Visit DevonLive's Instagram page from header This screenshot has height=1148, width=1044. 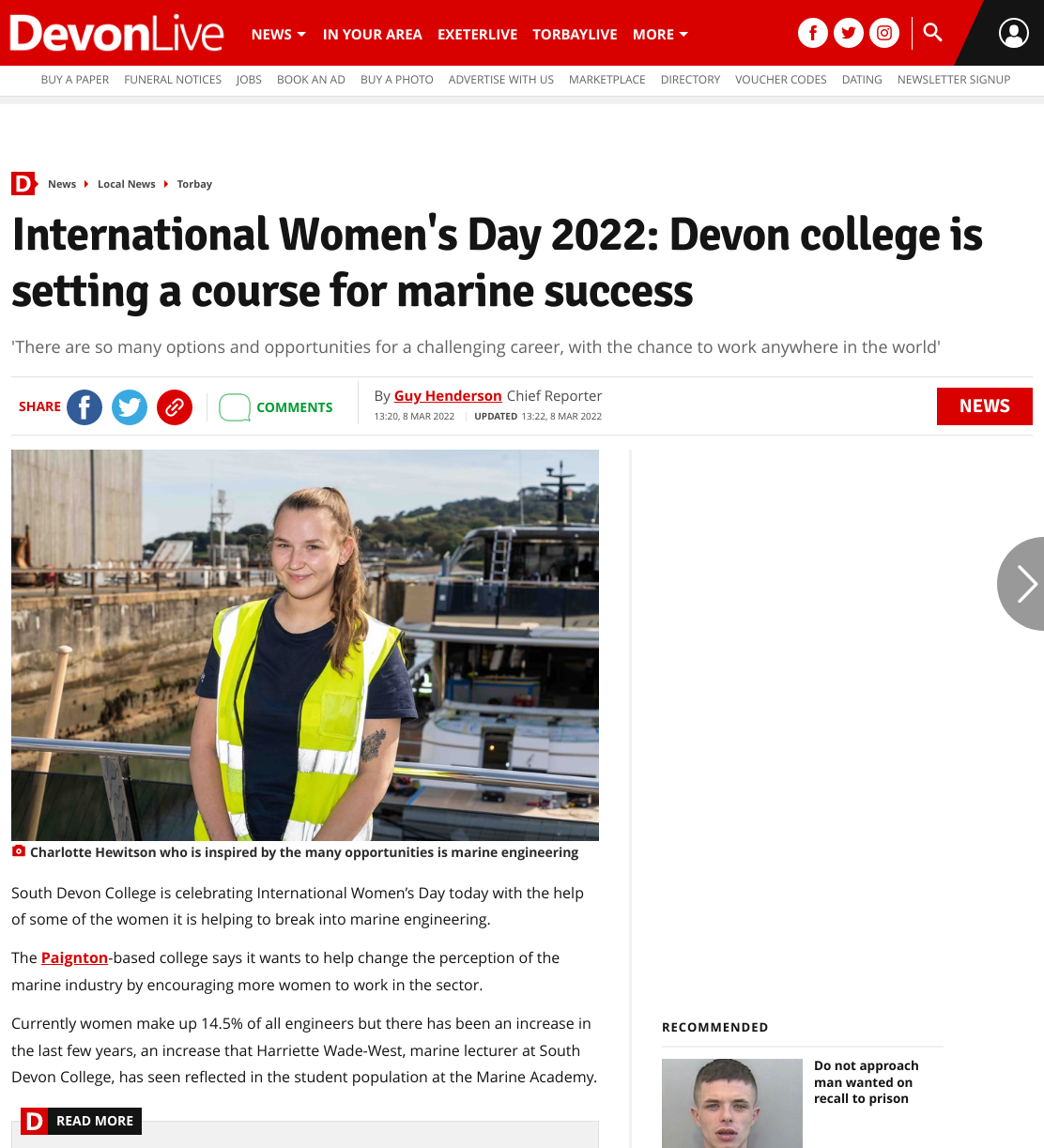coord(883,33)
